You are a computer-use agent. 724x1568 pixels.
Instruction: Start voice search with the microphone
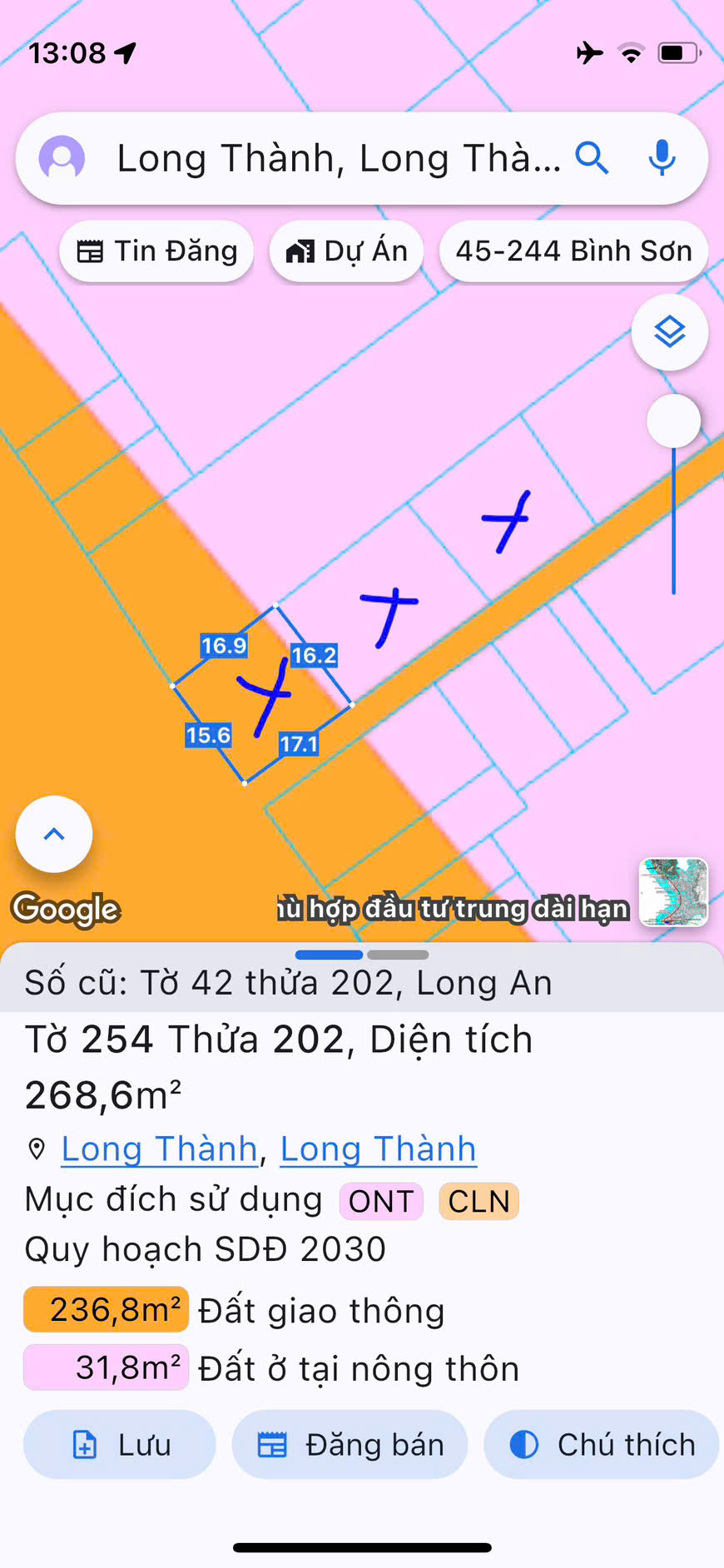point(662,157)
